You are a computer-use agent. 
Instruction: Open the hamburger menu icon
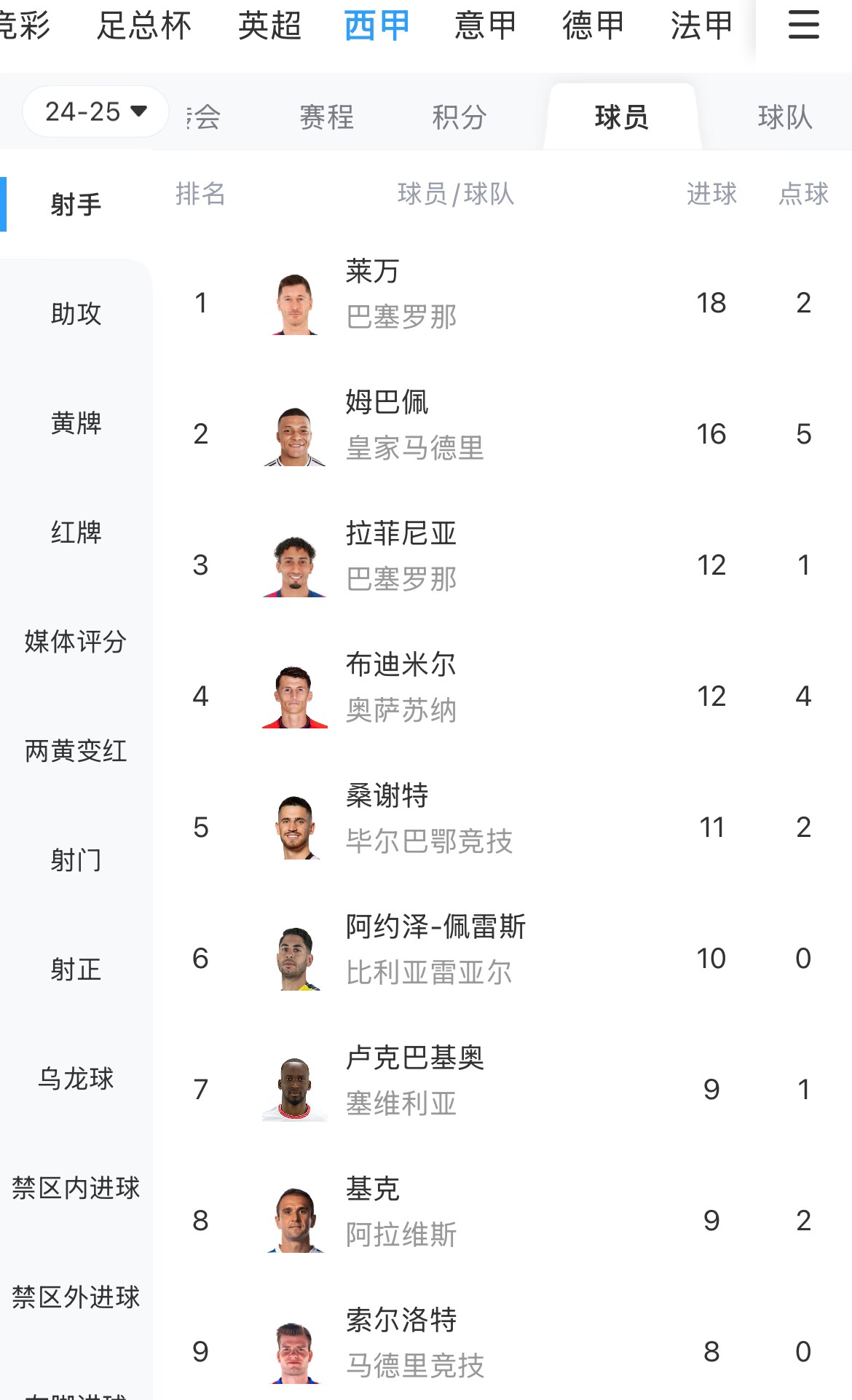(803, 25)
